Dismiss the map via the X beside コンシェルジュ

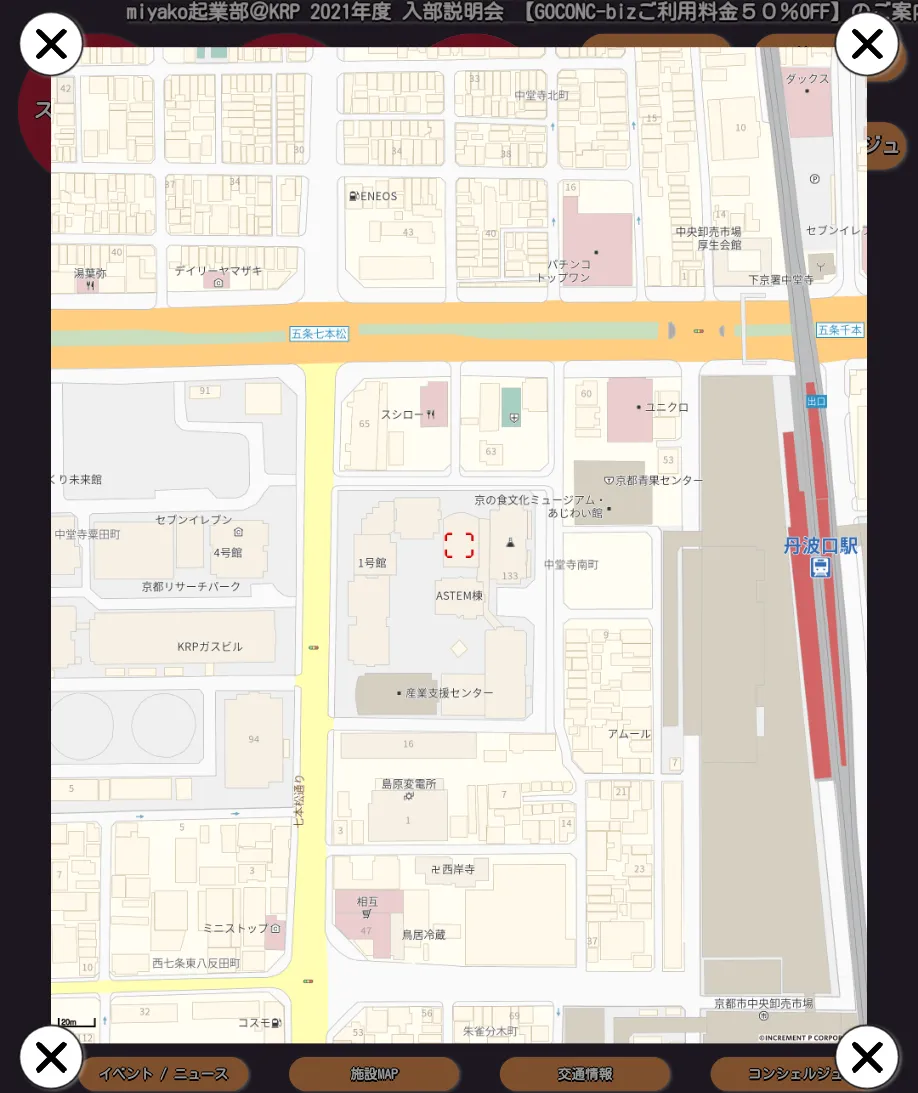866,1057
